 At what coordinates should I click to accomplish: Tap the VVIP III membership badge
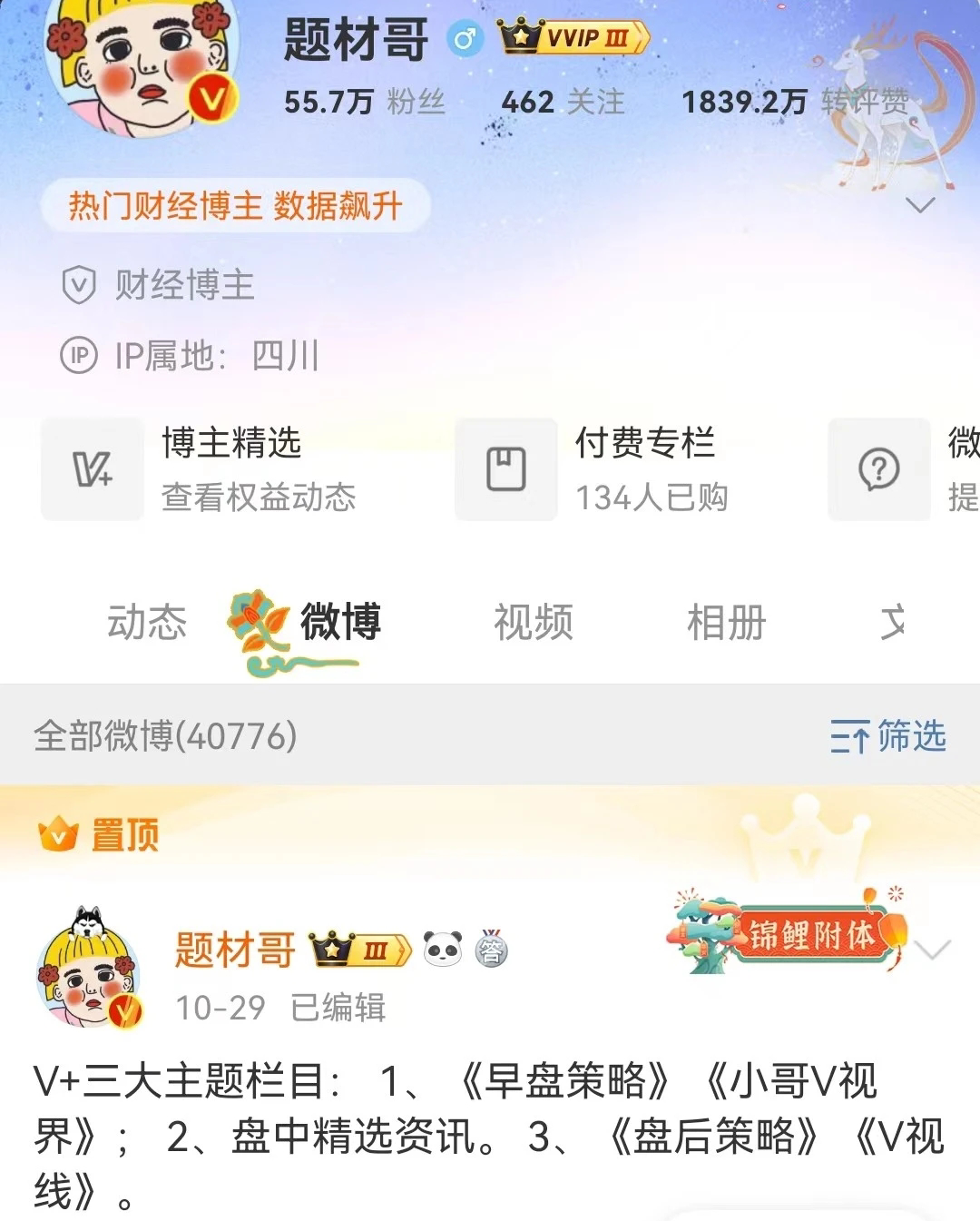573,38
